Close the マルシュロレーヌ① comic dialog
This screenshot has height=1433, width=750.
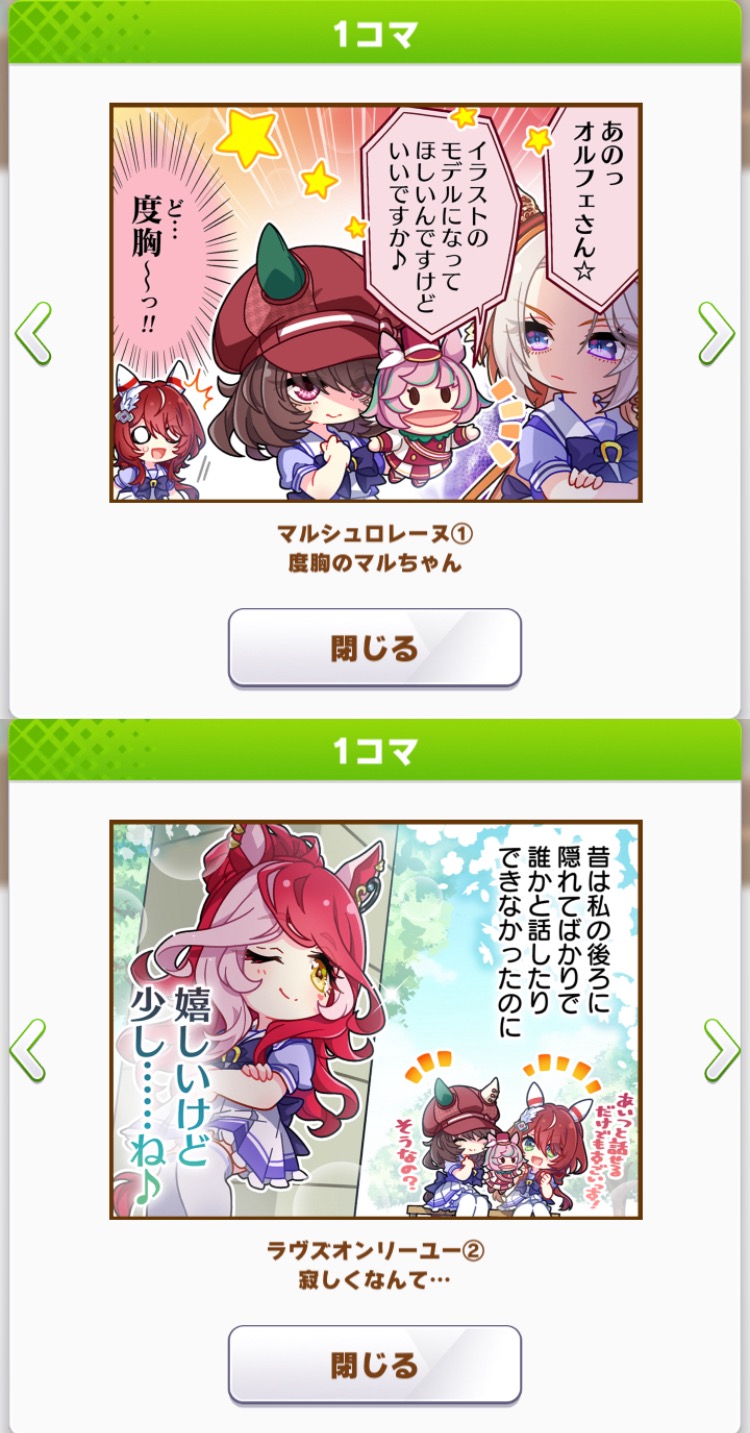[374, 648]
